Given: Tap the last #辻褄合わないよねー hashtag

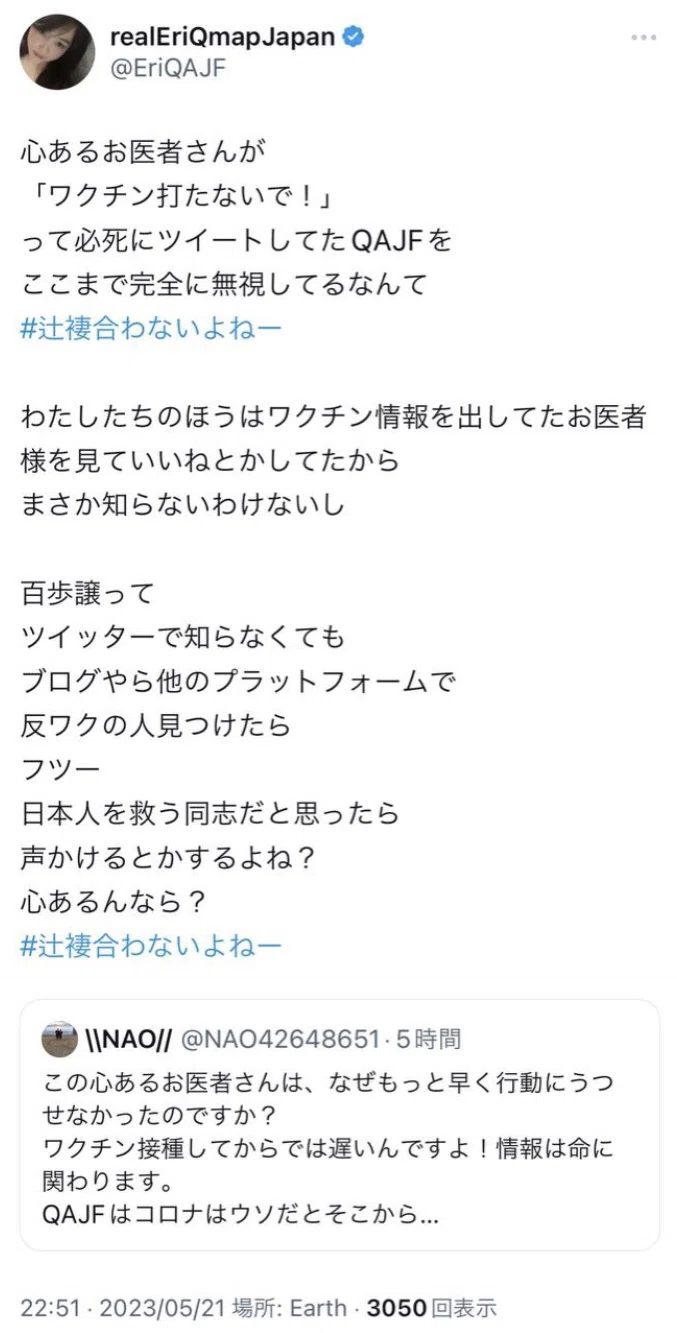Looking at the screenshot, I should [151, 945].
